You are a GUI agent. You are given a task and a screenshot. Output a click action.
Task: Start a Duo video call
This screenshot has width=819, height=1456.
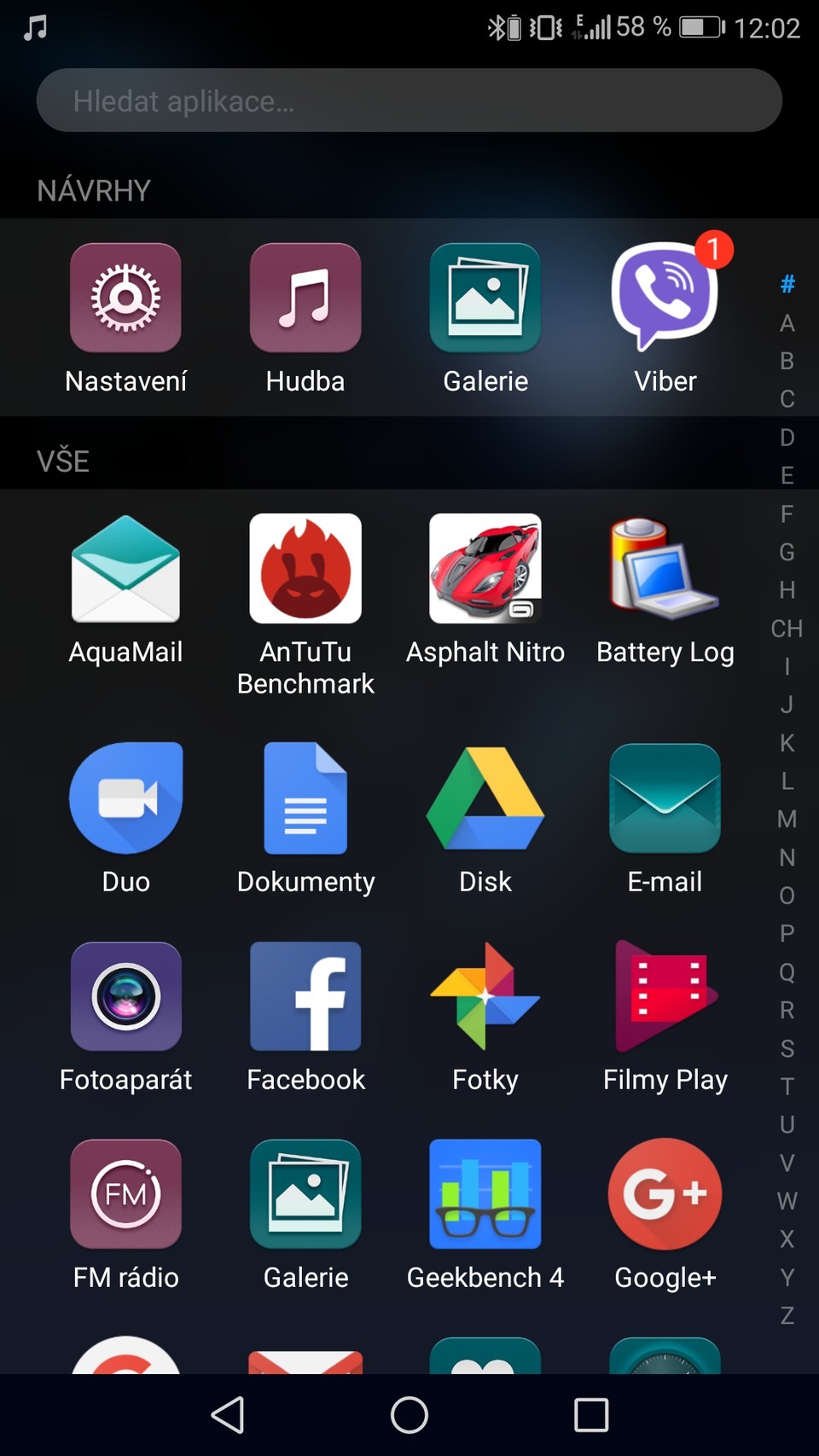click(x=125, y=798)
